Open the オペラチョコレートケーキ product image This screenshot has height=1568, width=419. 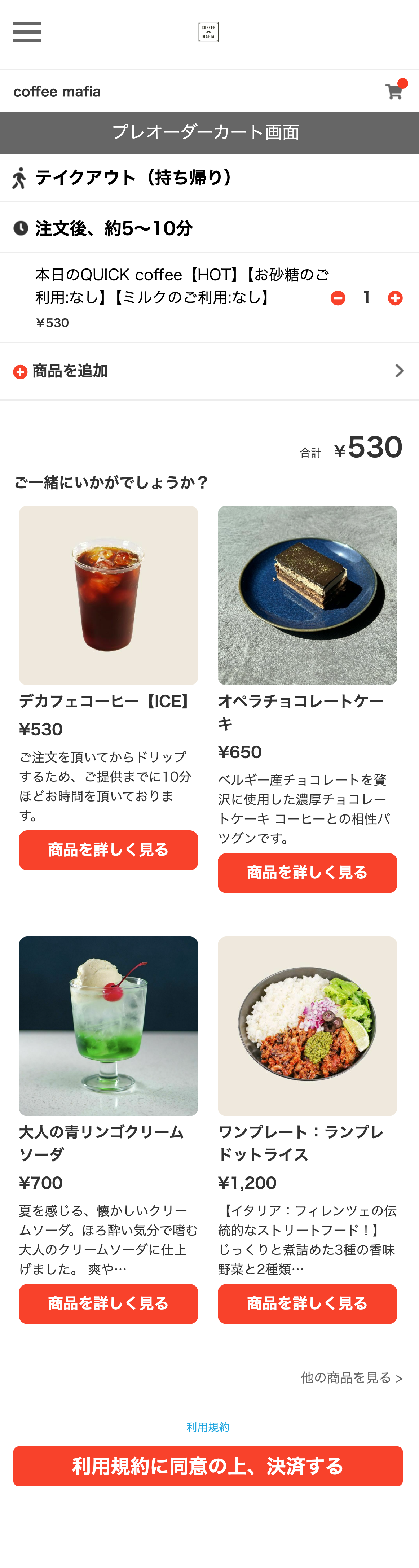click(x=307, y=595)
